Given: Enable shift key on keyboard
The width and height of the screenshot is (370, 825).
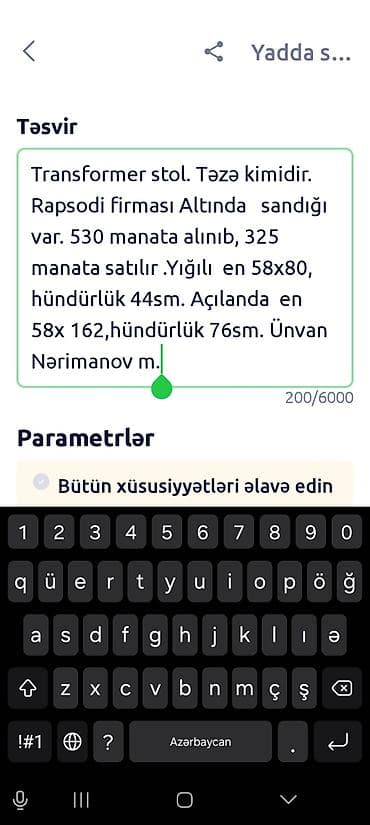Looking at the screenshot, I should (27, 688).
